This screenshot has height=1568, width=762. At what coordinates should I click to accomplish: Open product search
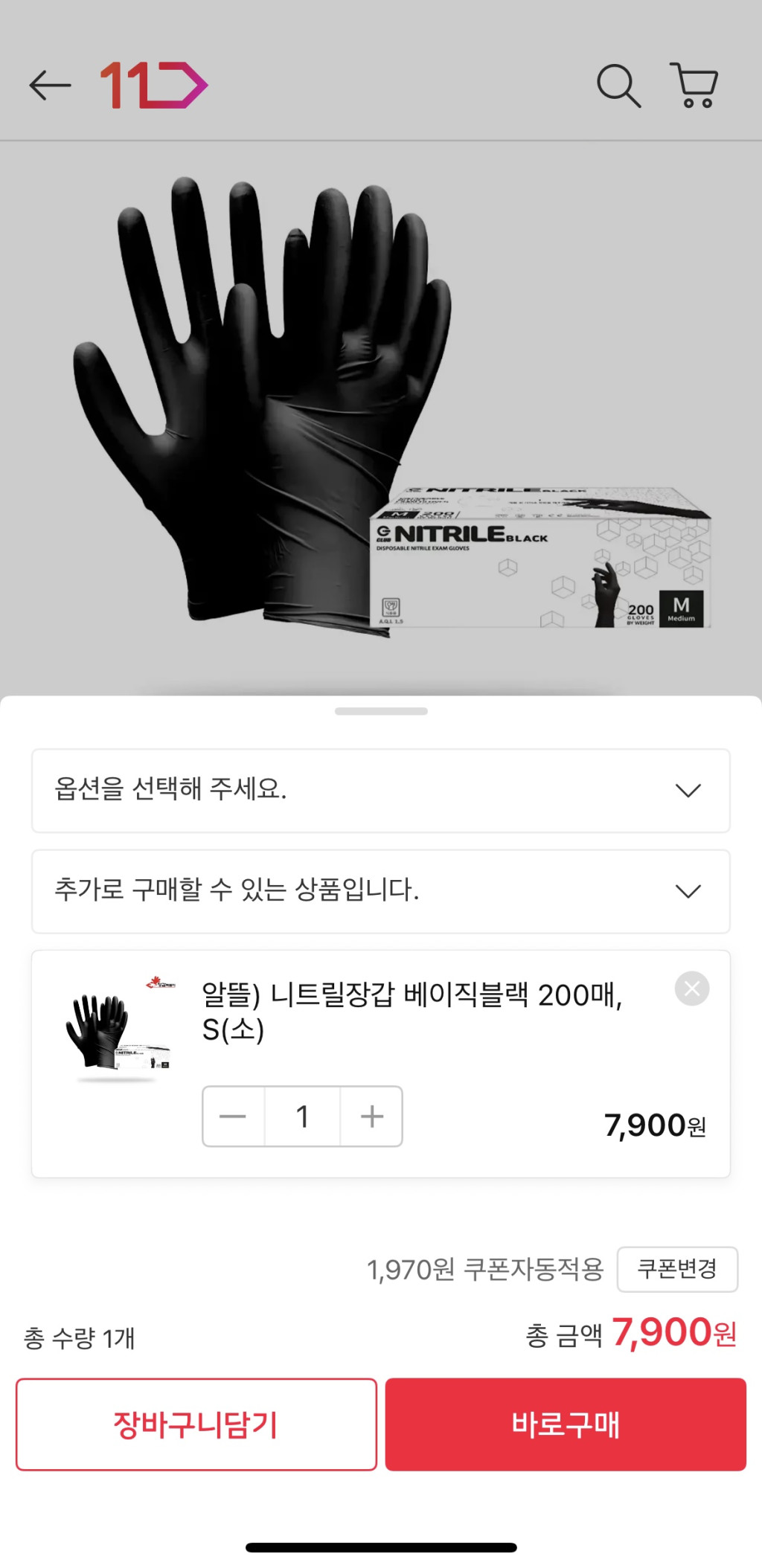point(618,86)
